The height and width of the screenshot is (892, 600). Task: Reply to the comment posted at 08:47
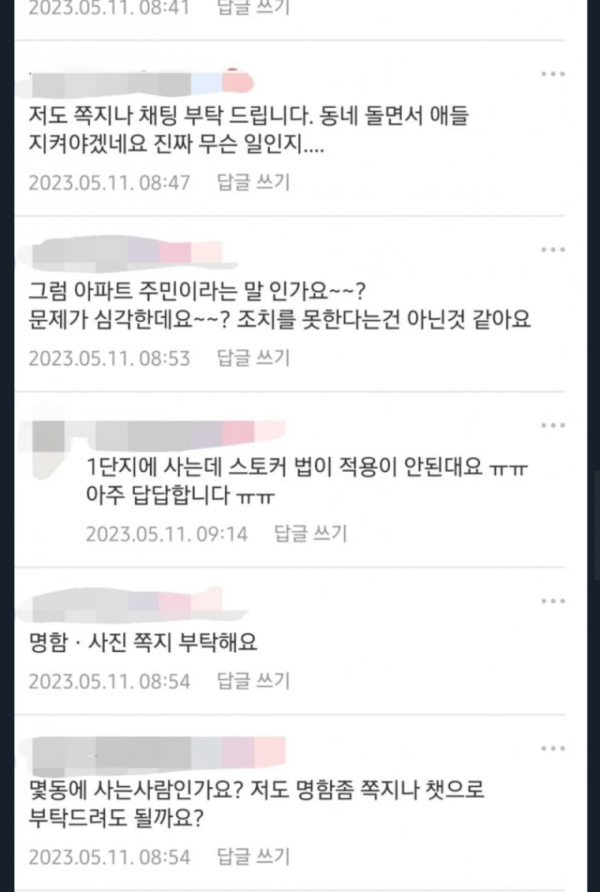pos(253,182)
